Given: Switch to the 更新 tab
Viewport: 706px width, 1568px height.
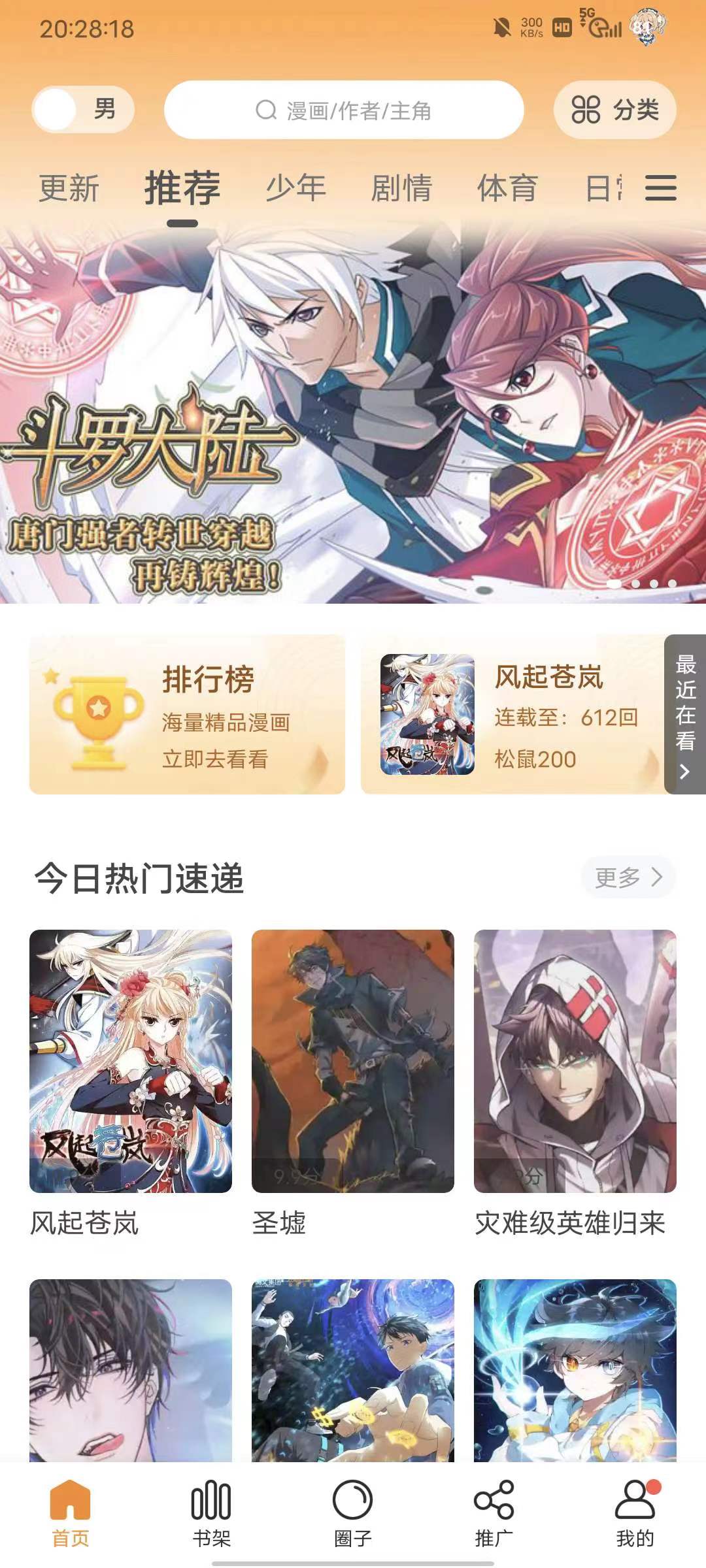Looking at the screenshot, I should tap(69, 189).
